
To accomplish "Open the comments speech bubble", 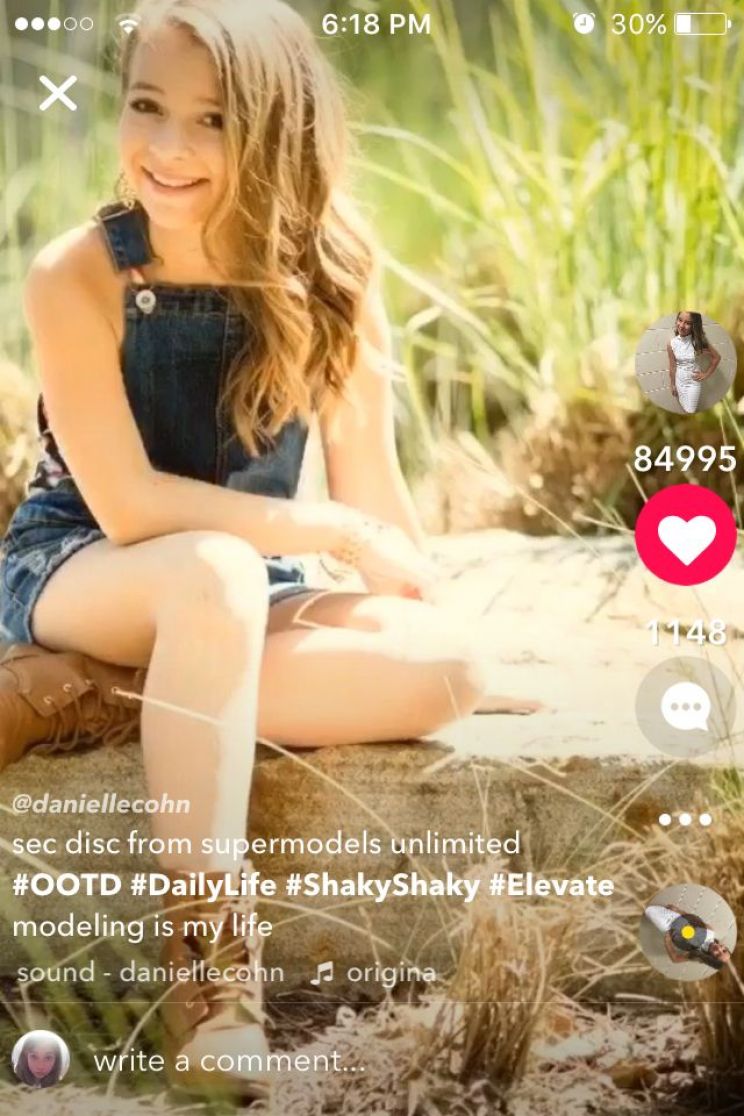I will click(x=685, y=708).
